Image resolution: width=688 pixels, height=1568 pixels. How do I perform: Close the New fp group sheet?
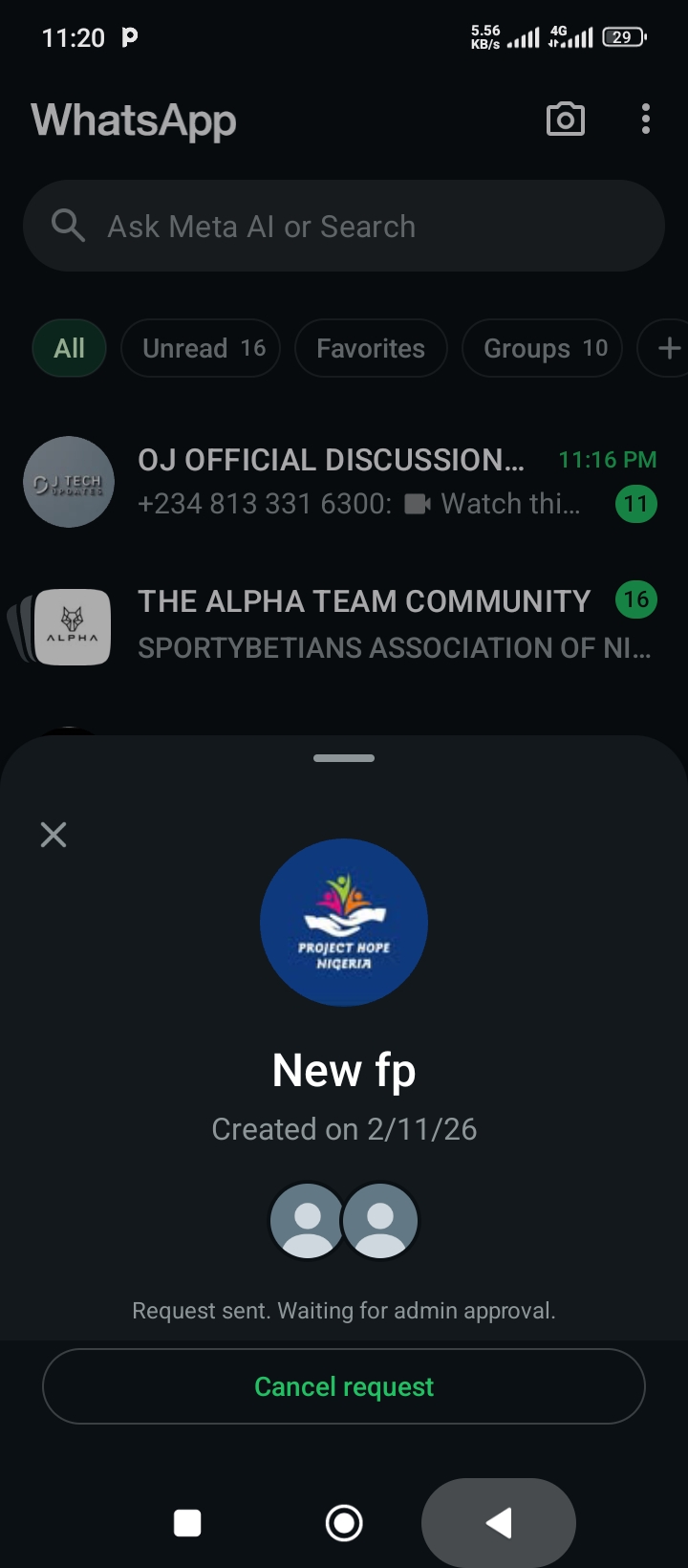[x=54, y=835]
